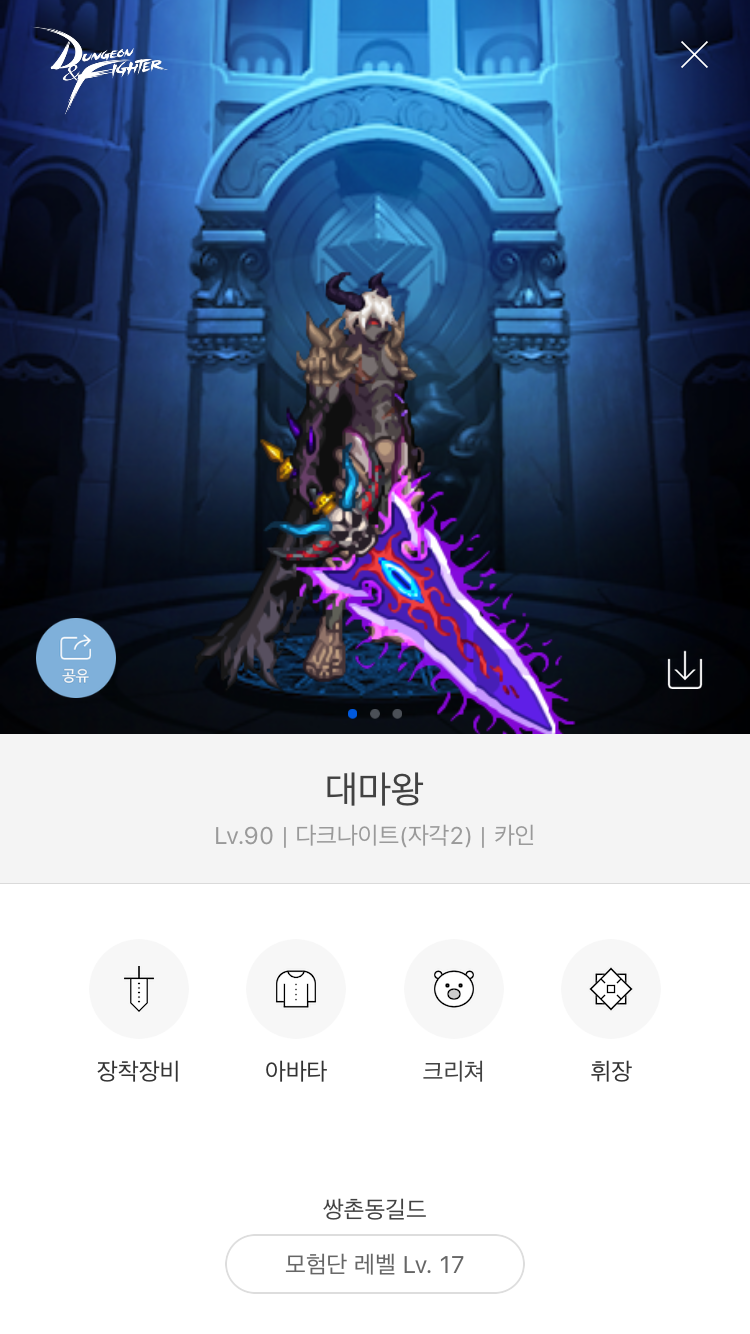This screenshot has width=750, height=1334.
Task: Open the 휘장 insignia section
Action: click(x=610, y=989)
